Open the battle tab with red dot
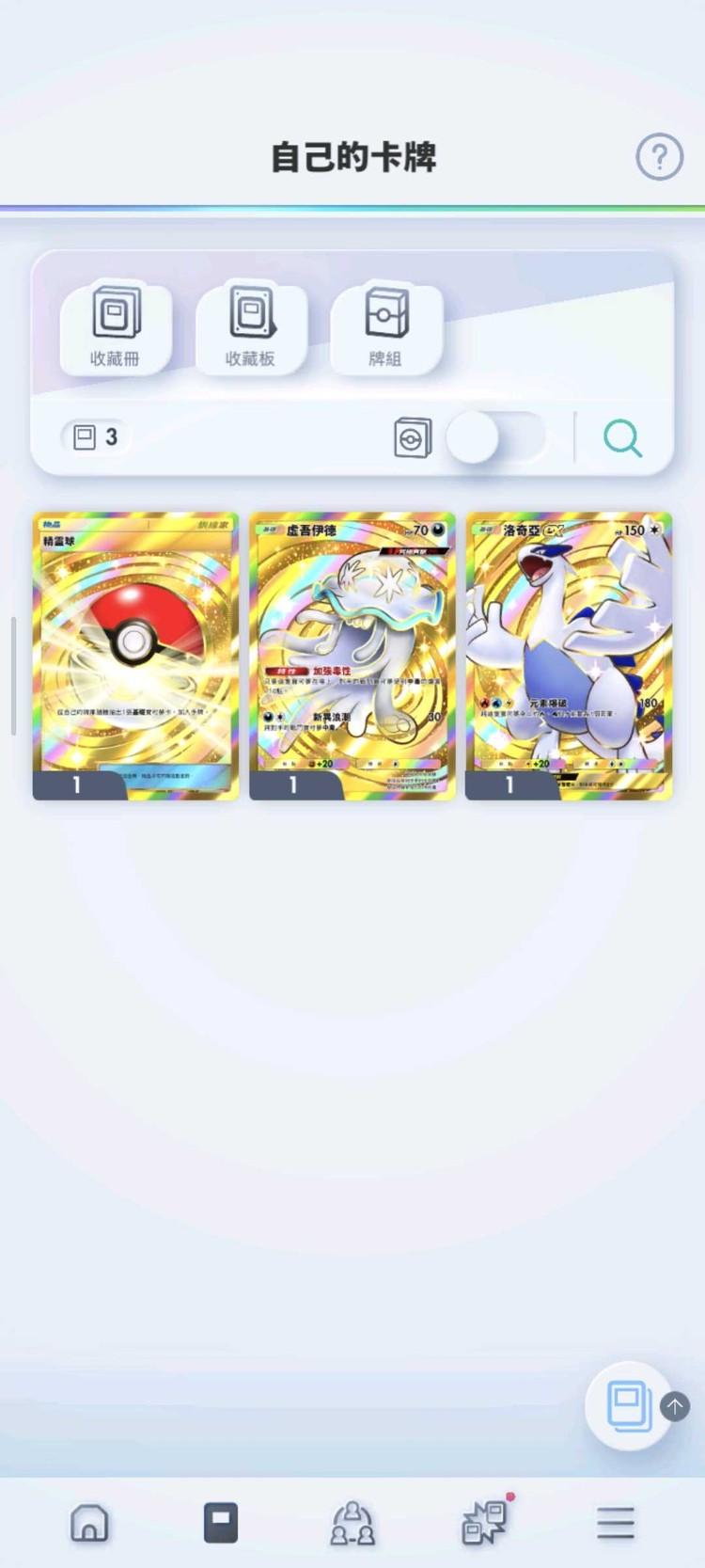Viewport: 705px width, 1568px height. tap(485, 1521)
